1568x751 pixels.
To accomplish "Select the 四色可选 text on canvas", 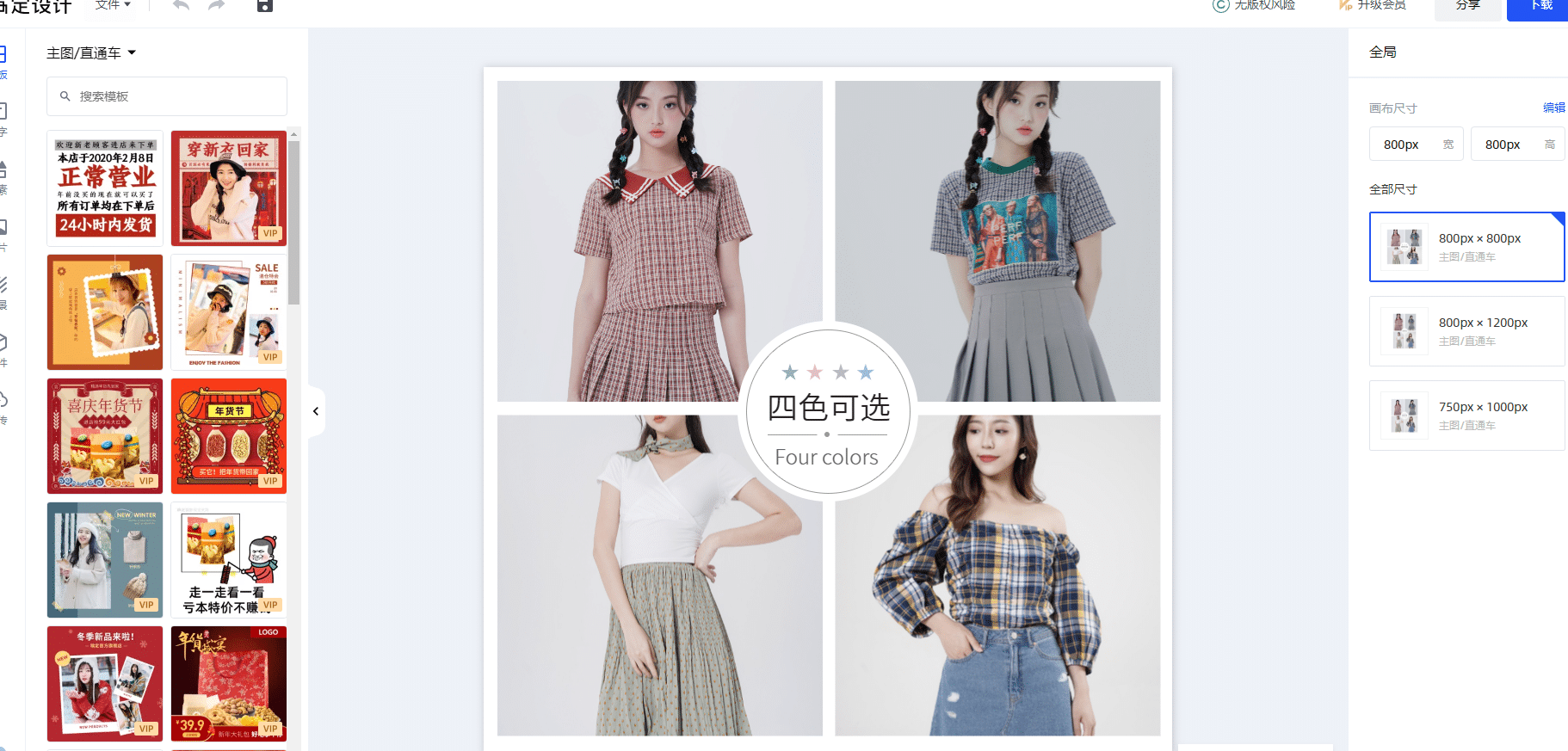I will point(828,408).
